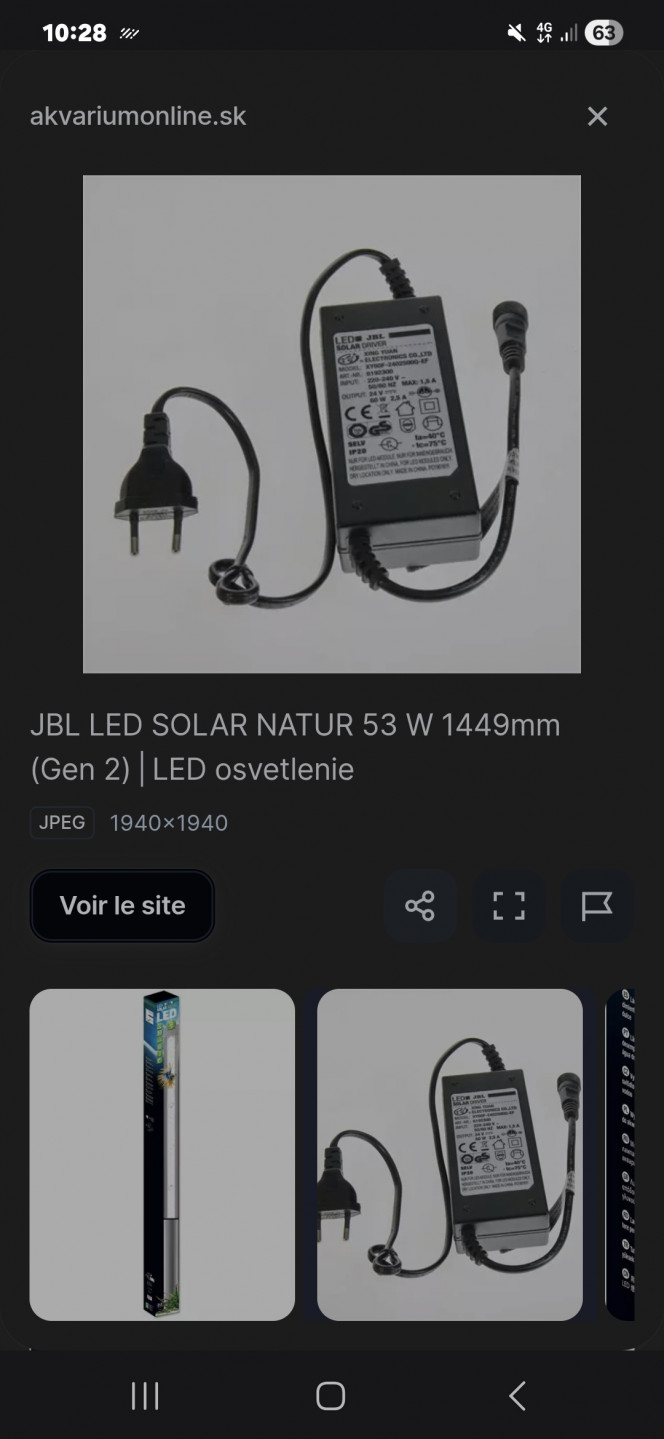
Task: Share this image result
Action: coord(420,906)
